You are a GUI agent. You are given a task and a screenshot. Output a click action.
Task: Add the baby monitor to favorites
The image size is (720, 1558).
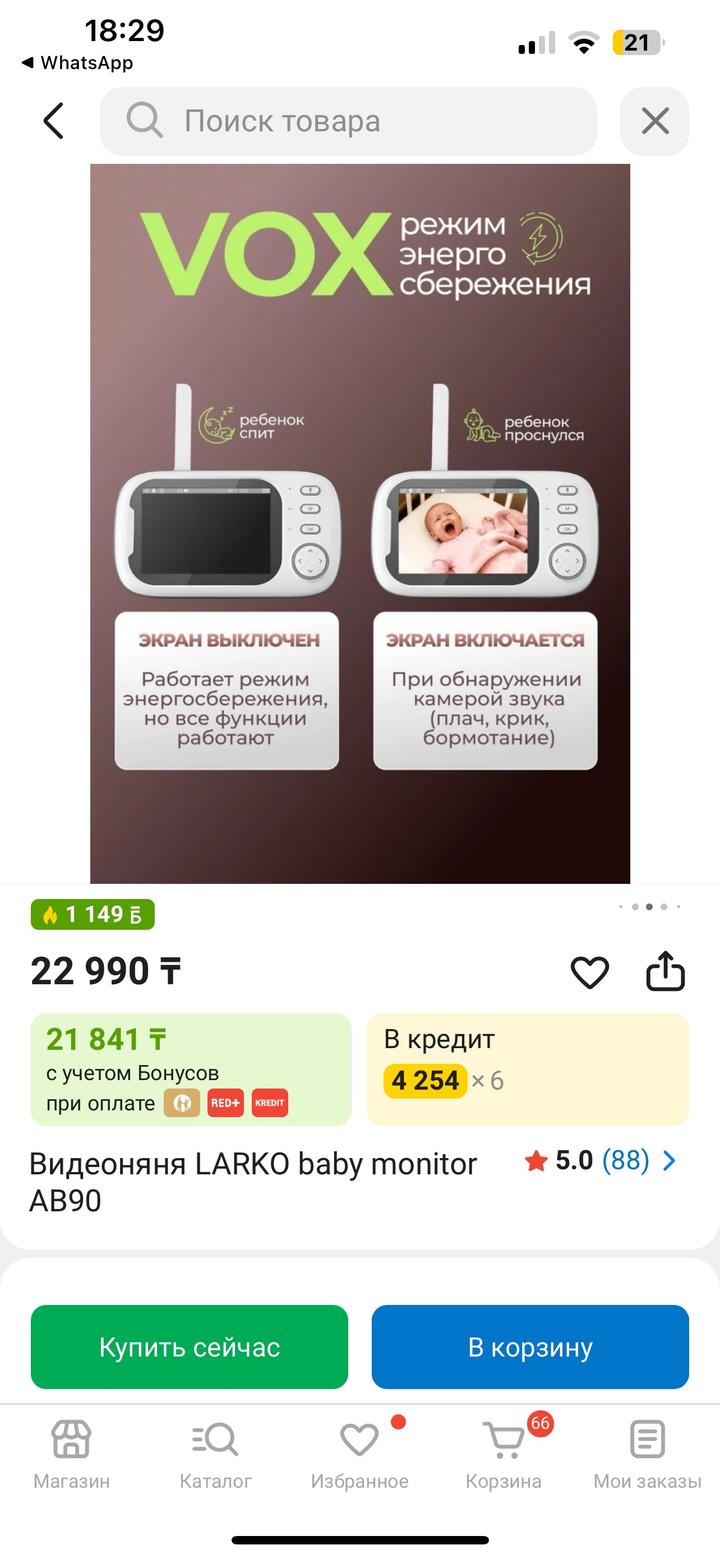pyautogui.click(x=589, y=972)
